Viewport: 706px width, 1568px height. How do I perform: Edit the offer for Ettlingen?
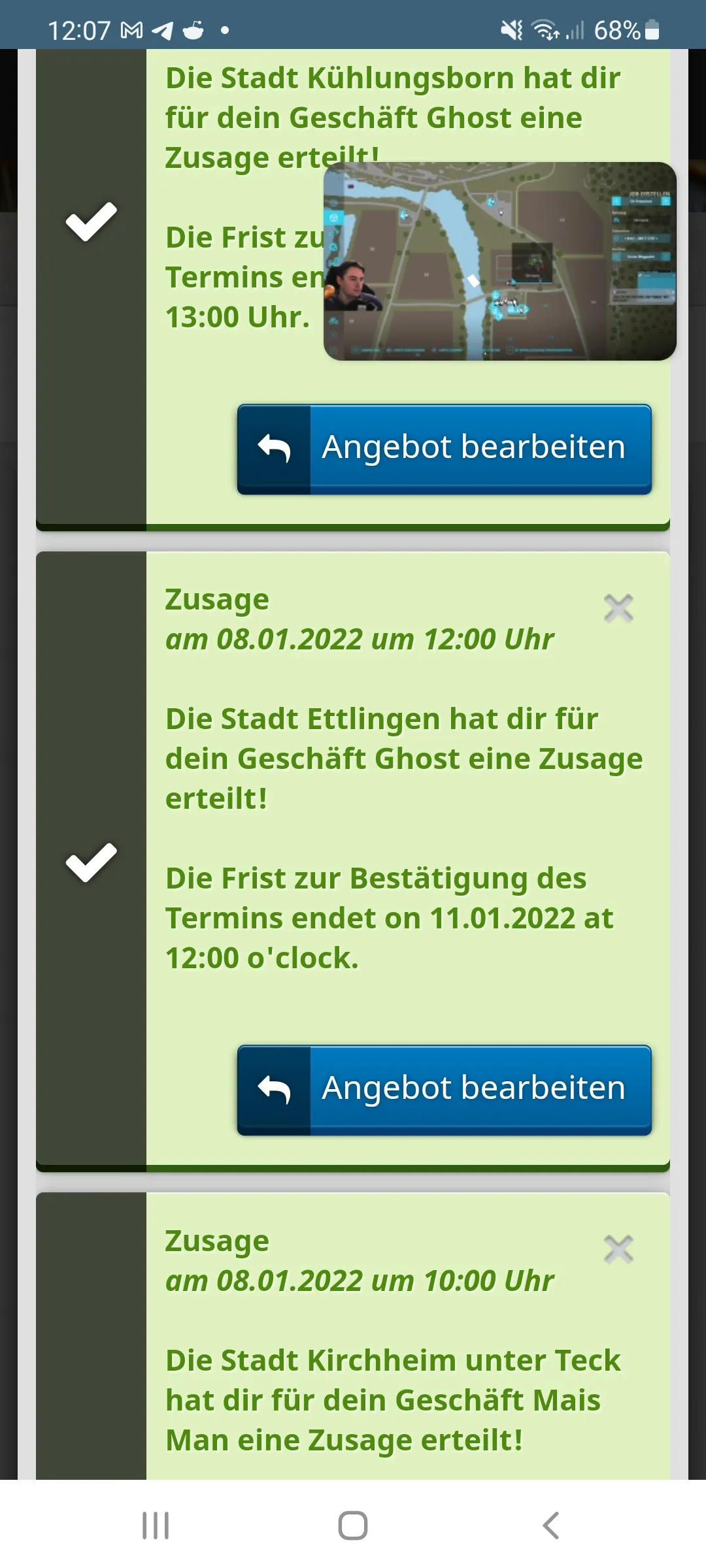[x=445, y=1090]
